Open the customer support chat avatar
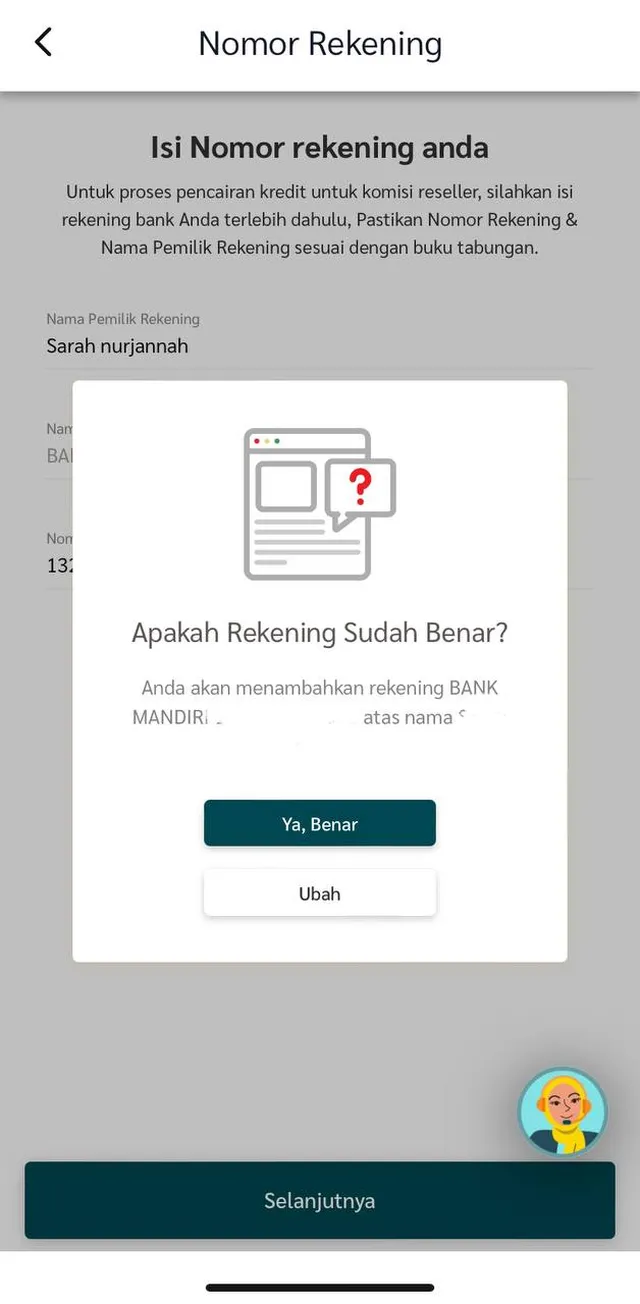The image size is (640, 1304). [x=562, y=1111]
